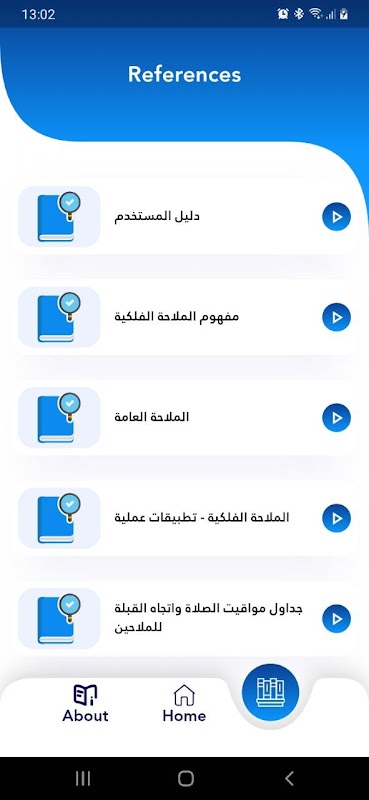
Task: Open recent apps from navigation bar
Action: click(83, 779)
